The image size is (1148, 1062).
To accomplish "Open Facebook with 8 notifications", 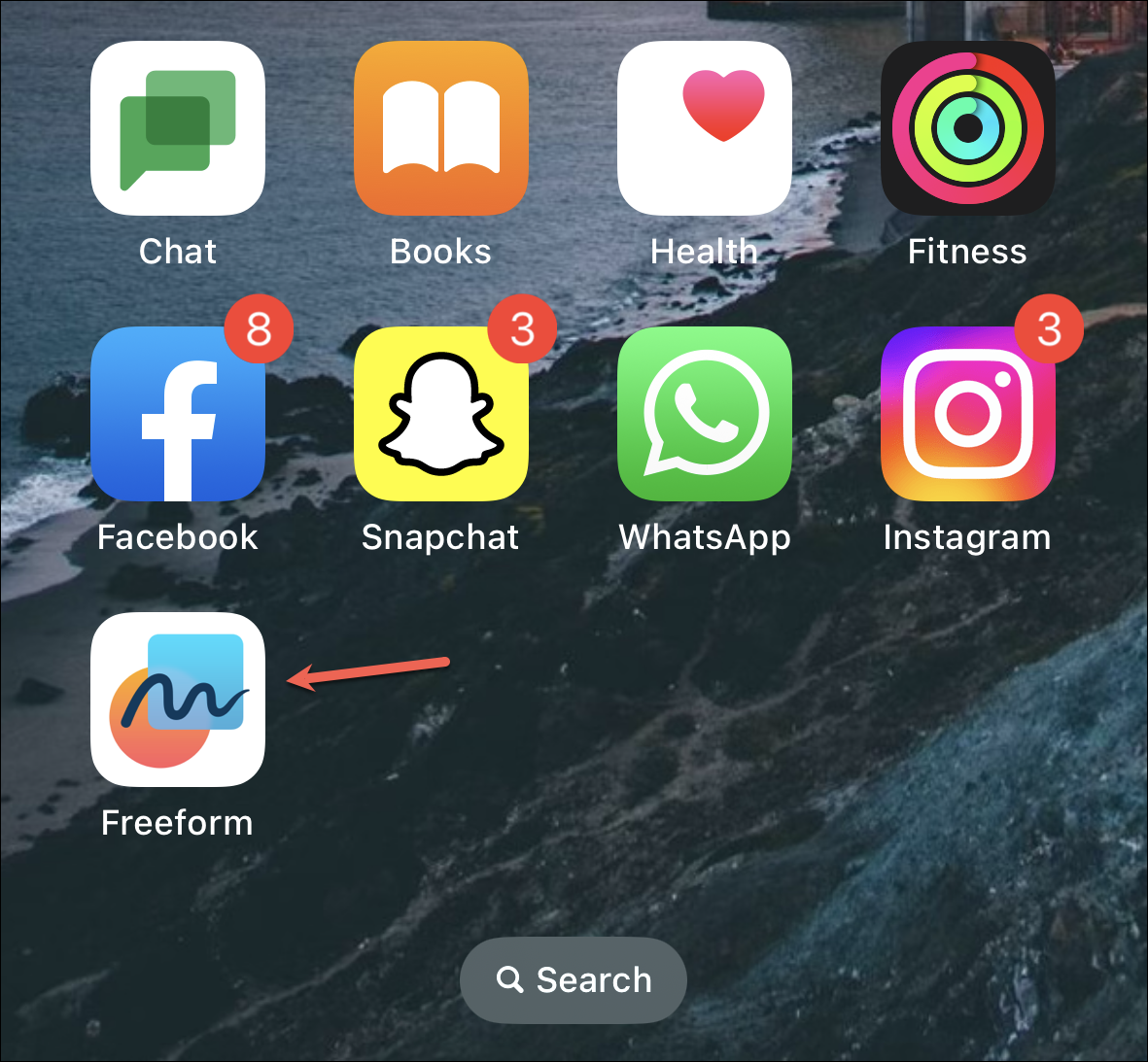I will point(178,414).
